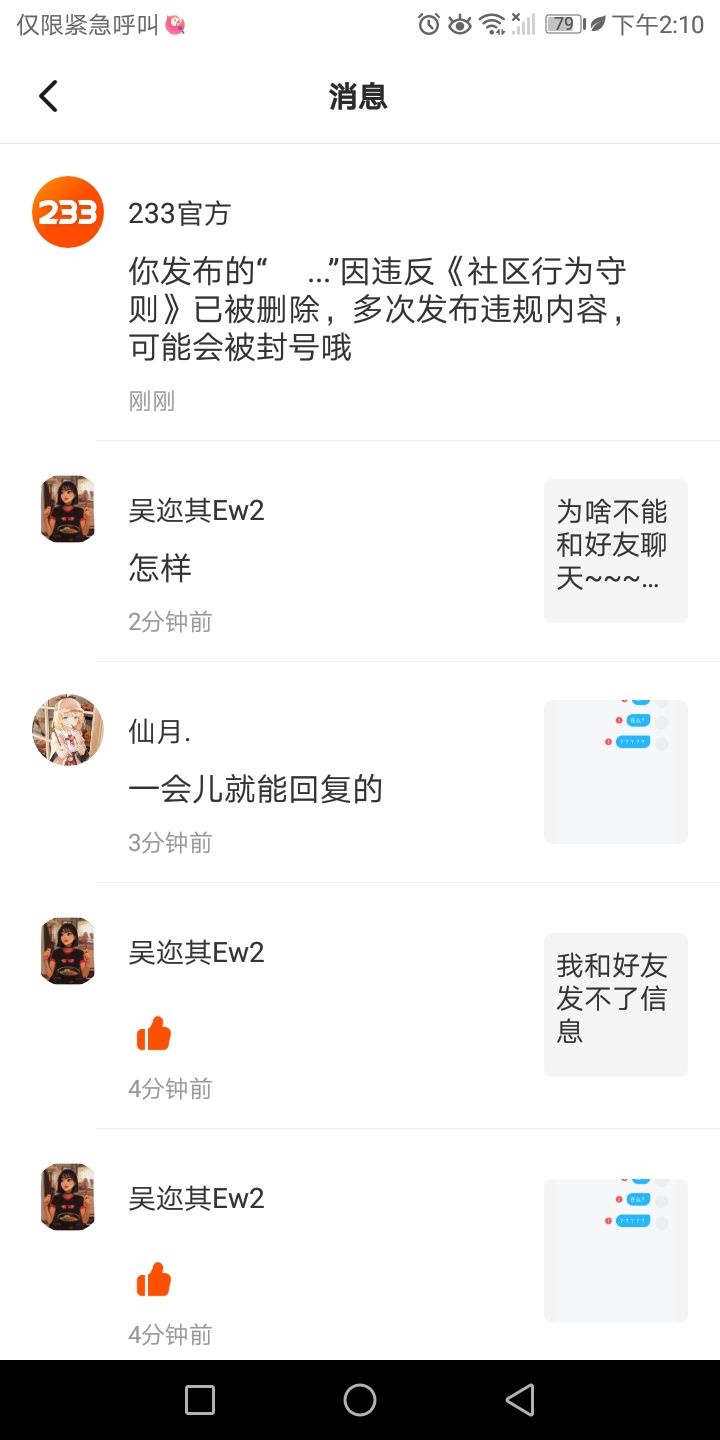View the post "我和好友发不了信息"
Screen dimensions: 720x1440
pos(615,1004)
